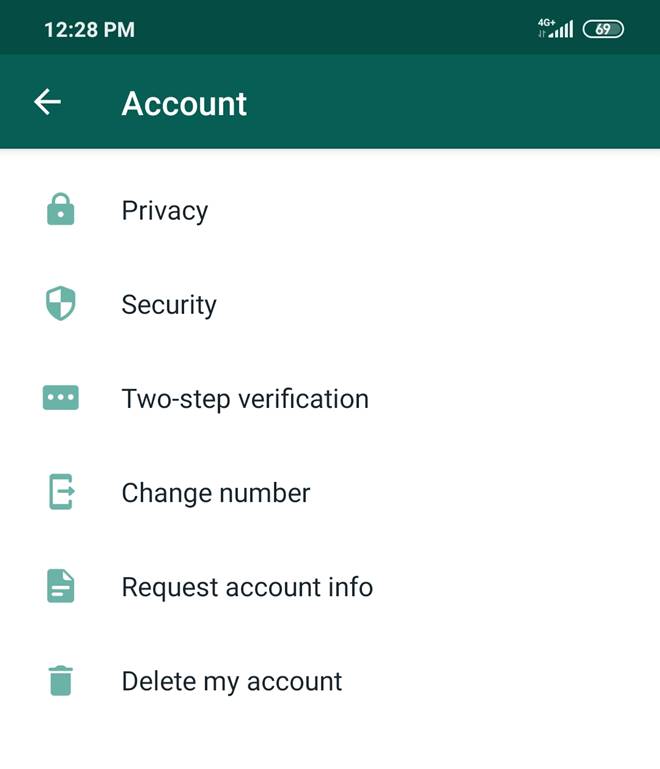Image resolution: width=660 pixels, height=769 pixels.
Task: Open Request account info
Action: pyautogui.click(x=247, y=587)
